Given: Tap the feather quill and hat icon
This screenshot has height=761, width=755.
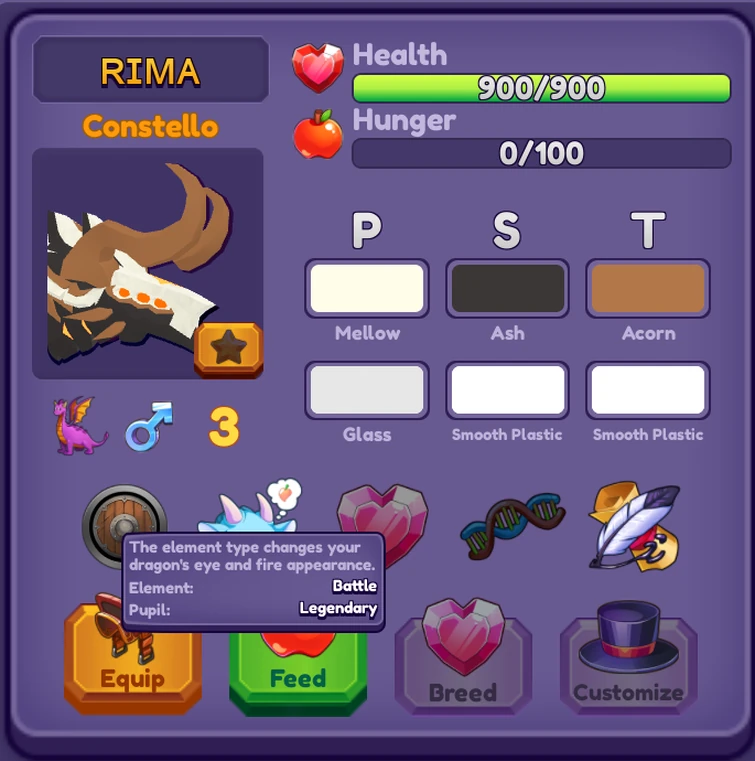Looking at the screenshot, I should pyautogui.click(x=633, y=525).
